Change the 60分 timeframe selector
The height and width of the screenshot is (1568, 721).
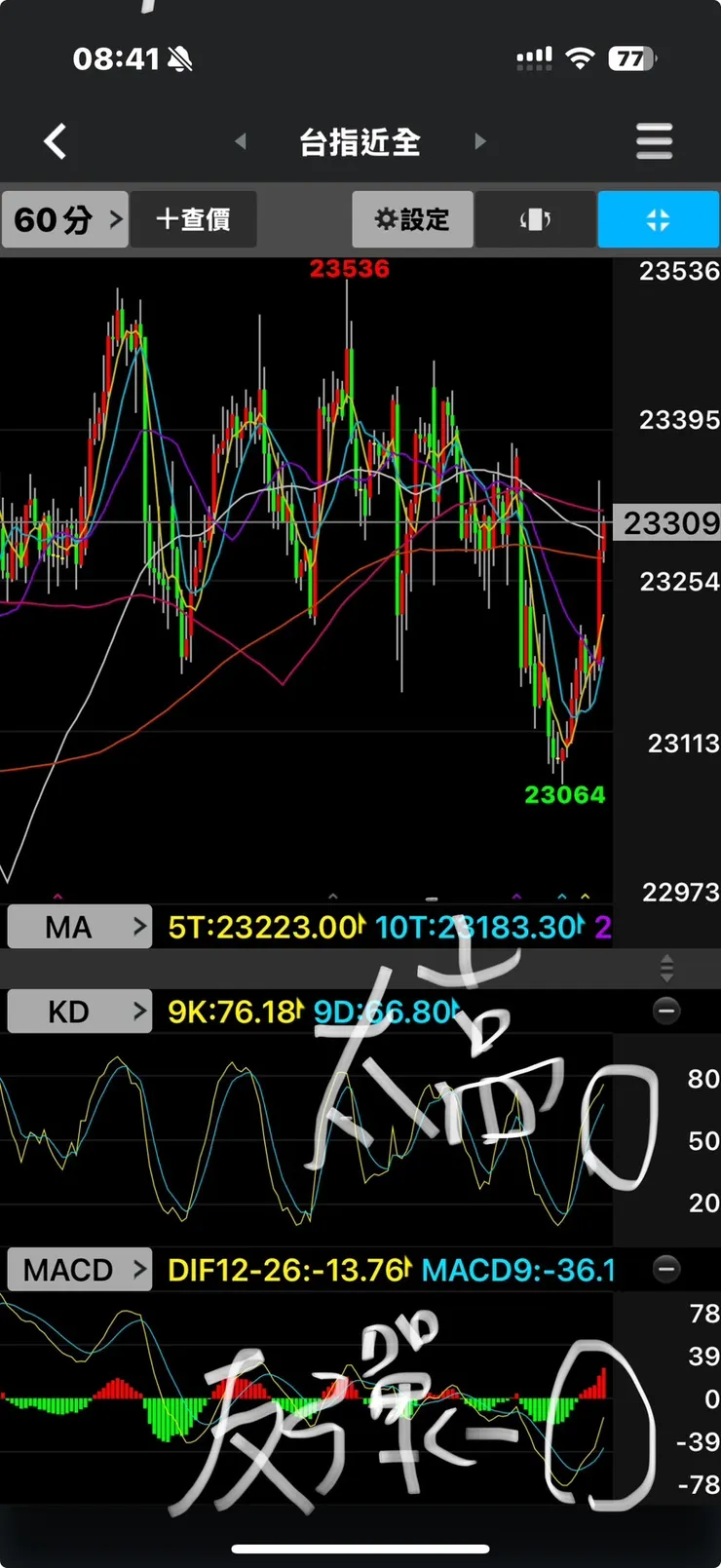[65, 219]
